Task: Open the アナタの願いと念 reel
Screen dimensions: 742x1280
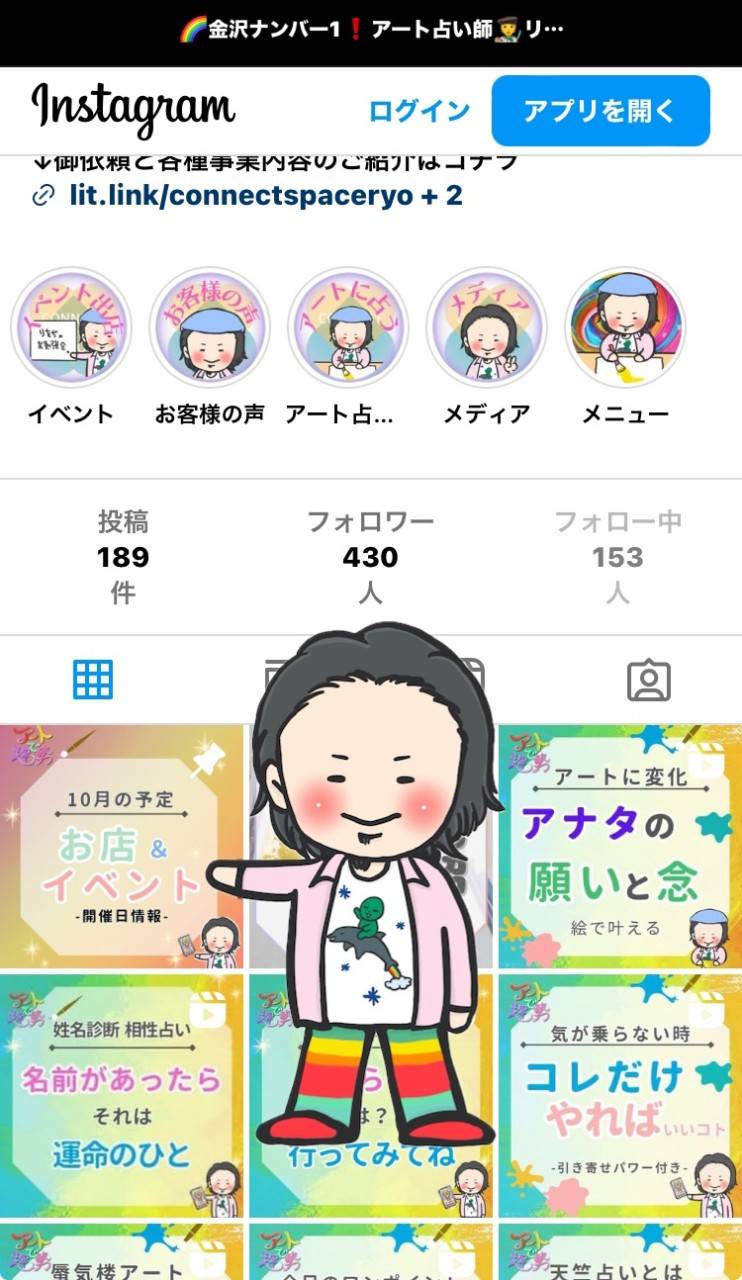Action: point(620,845)
